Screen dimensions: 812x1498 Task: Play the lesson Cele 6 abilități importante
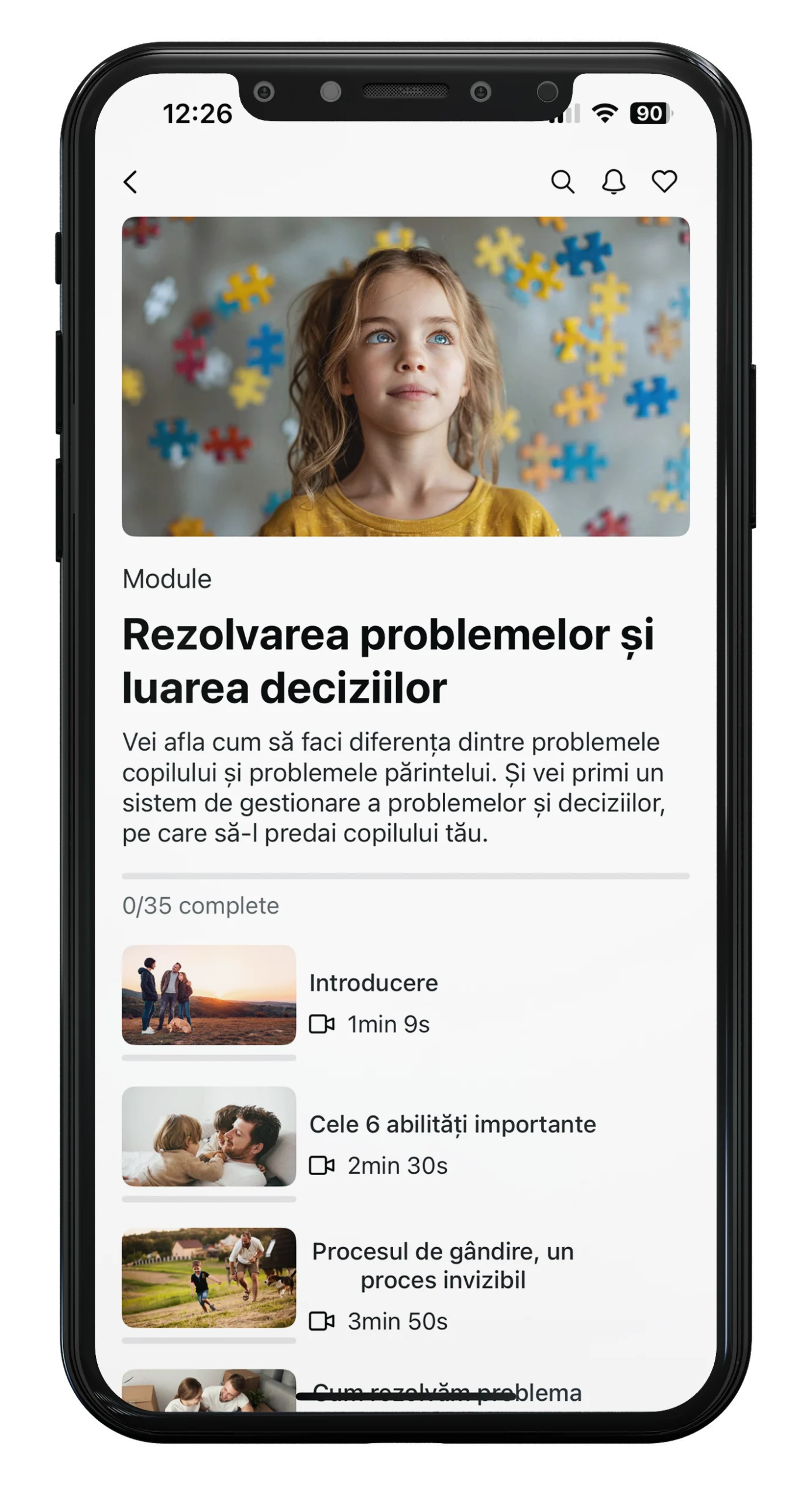pyautogui.click(x=452, y=1125)
